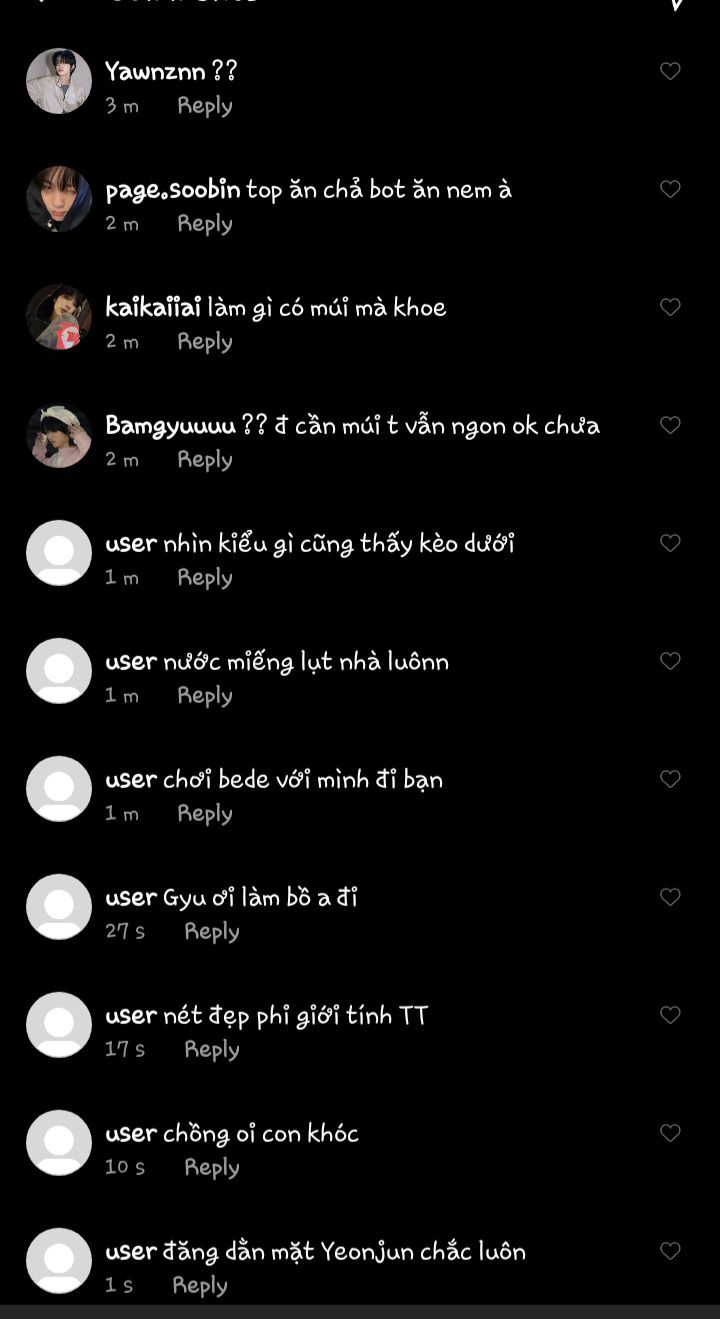The height and width of the screenshot is (1319, 720).
Task: Open Yawnznn's profile avatar
Action: [59, 81]
